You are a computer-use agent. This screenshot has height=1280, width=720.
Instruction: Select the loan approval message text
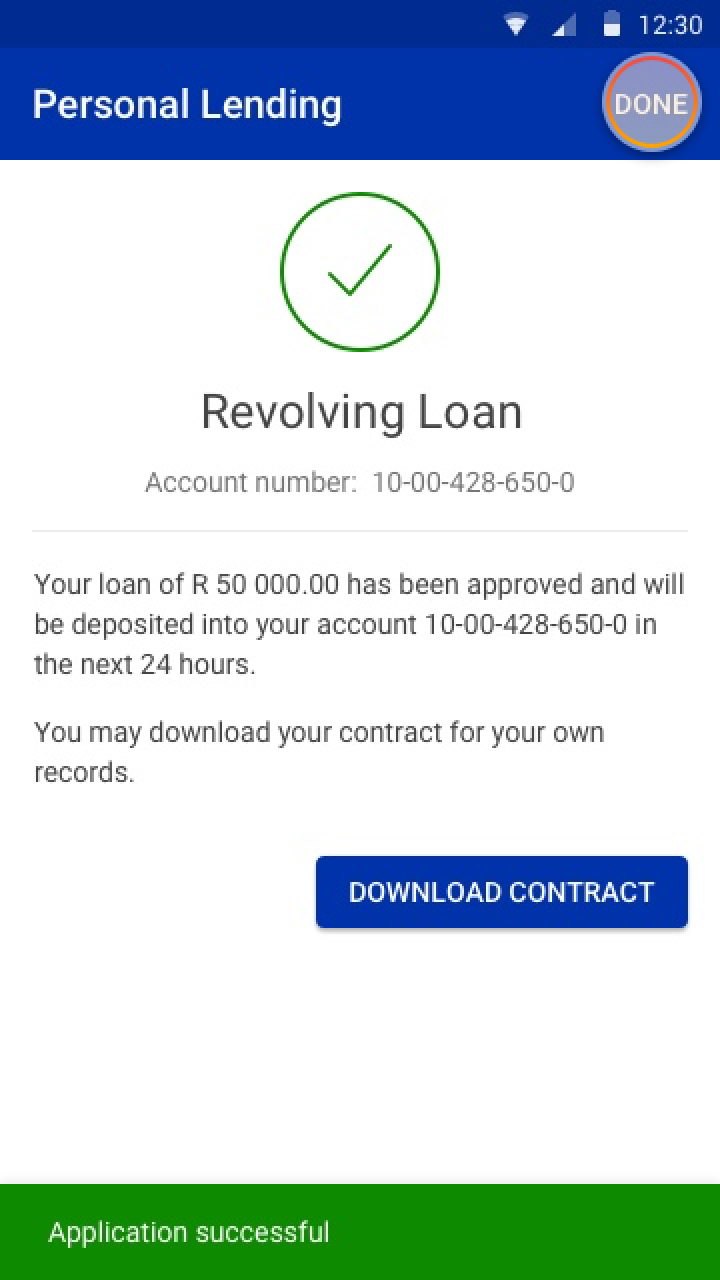click(x=360, y=623)
